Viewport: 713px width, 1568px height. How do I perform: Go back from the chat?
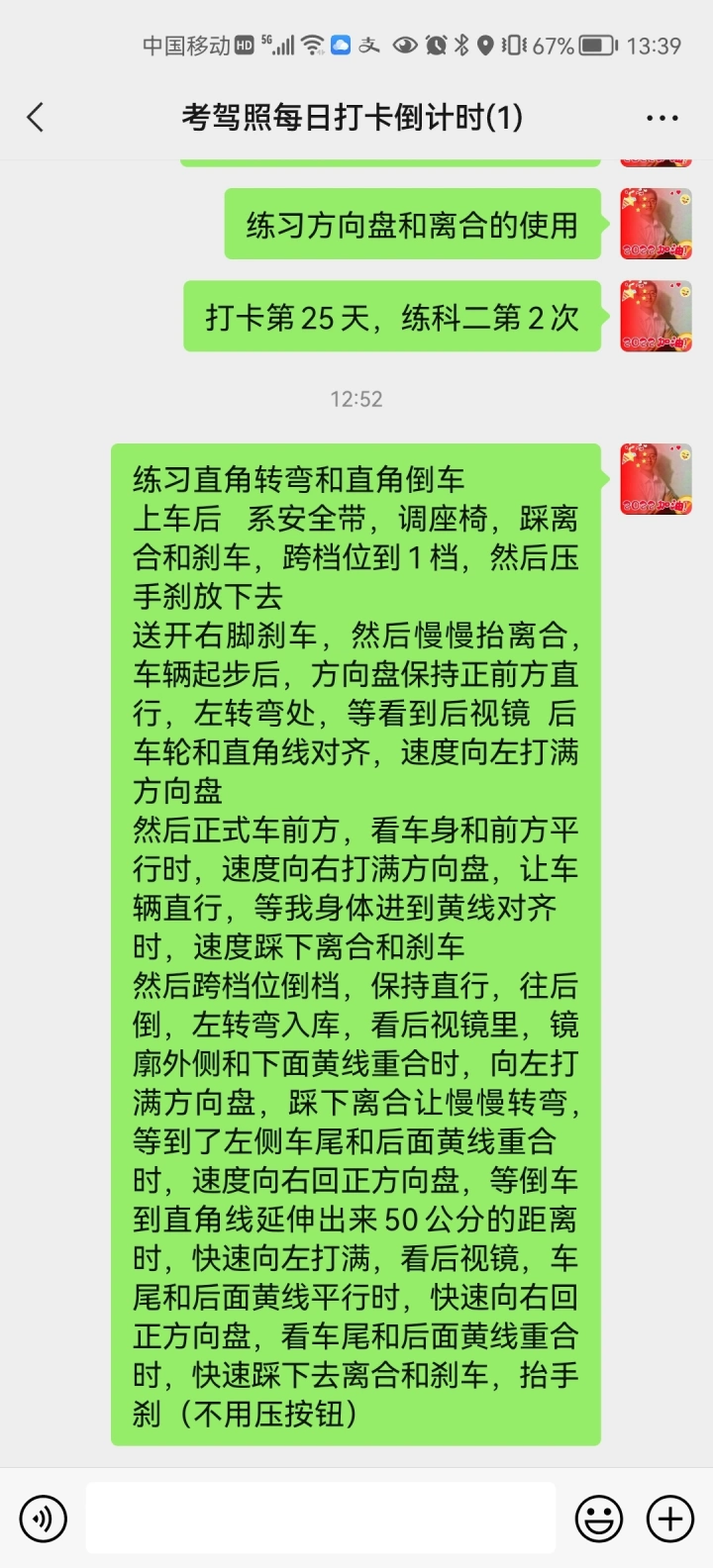click(x=36, y=118)
